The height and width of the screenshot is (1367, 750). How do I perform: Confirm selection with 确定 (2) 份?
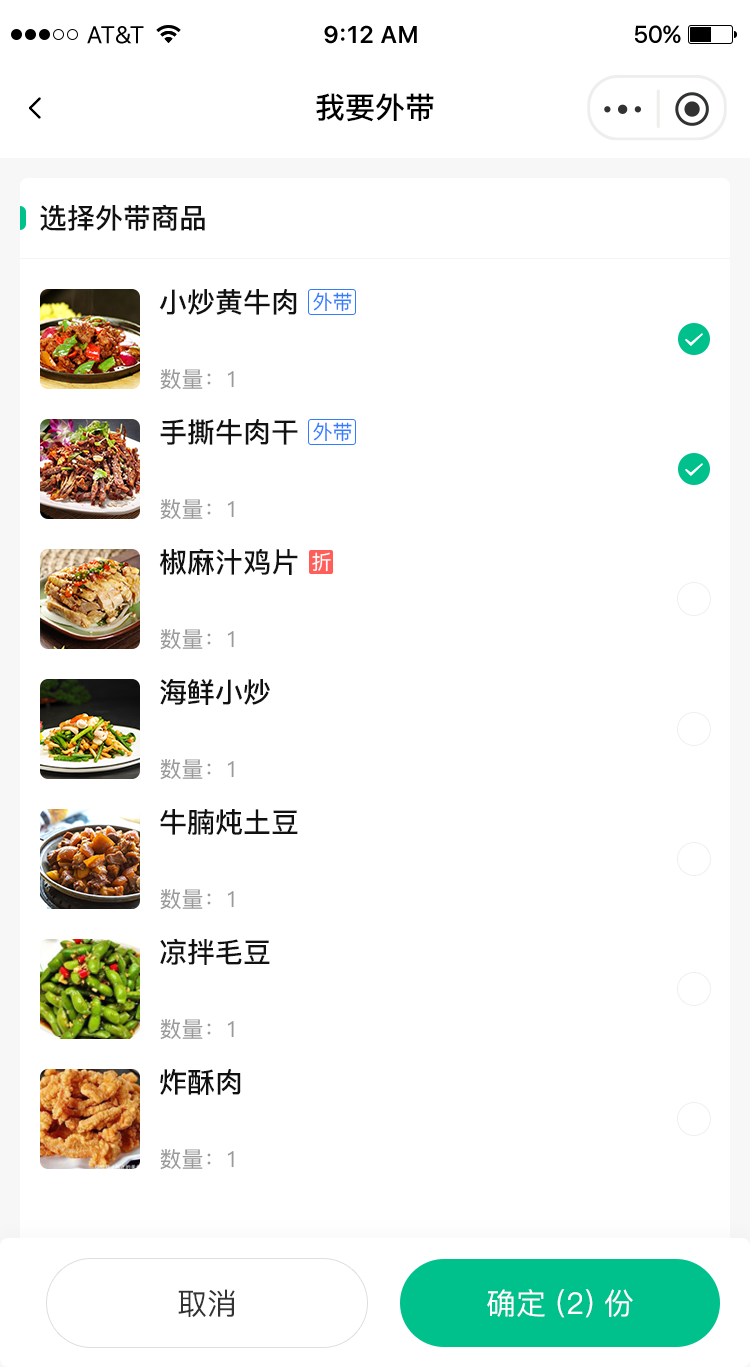coord(560,1303)
